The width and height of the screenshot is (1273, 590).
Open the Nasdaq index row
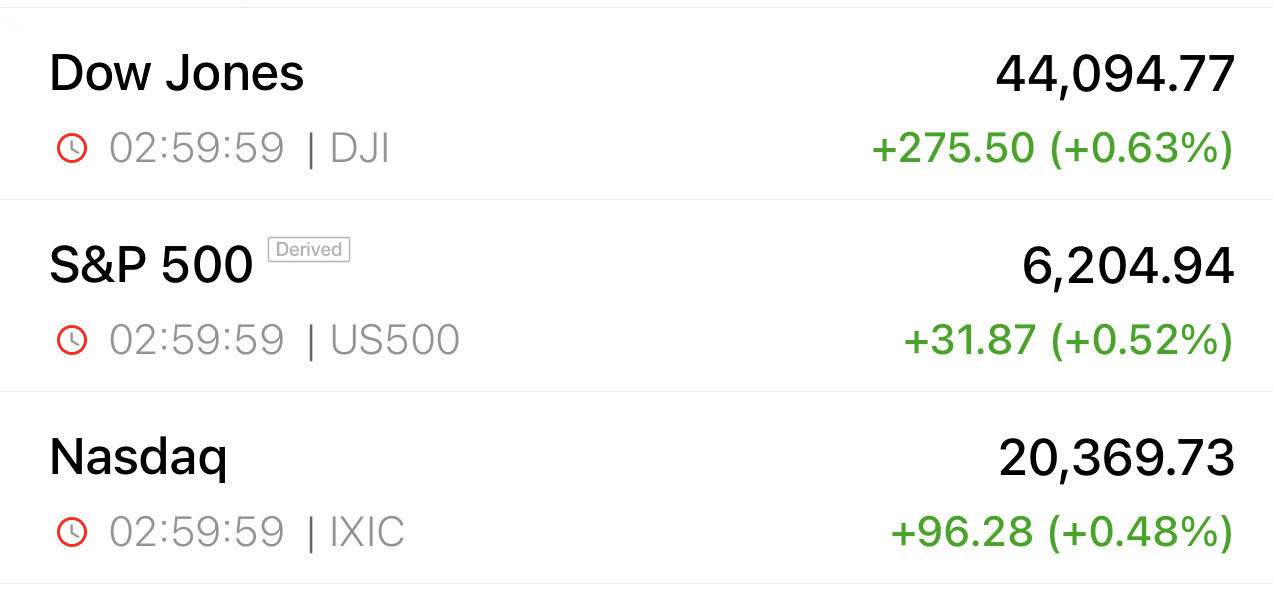pos(636,489)
